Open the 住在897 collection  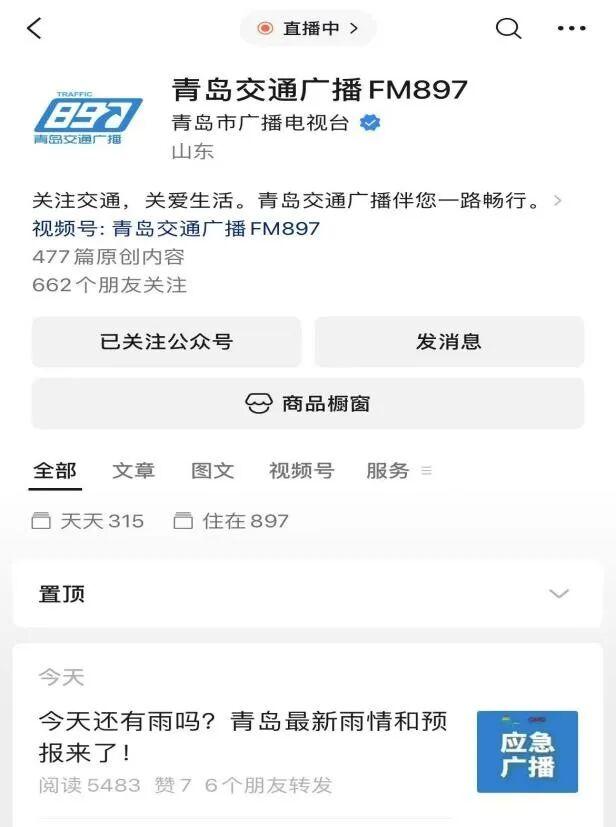coord(232,521)
